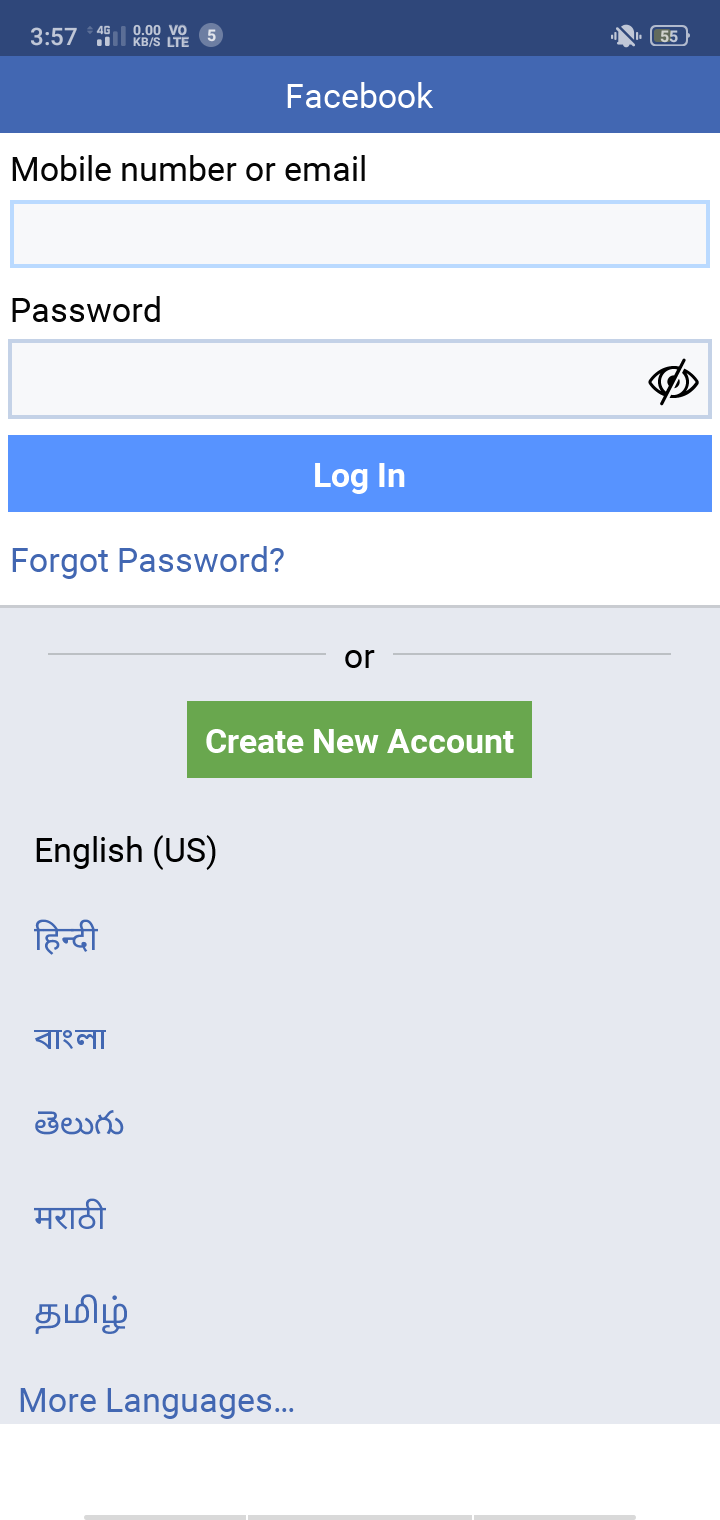The width and height of the screenshot is (720, 1520).
Task: Toggle password visibility with the eye icon
Action: point(673,381)
